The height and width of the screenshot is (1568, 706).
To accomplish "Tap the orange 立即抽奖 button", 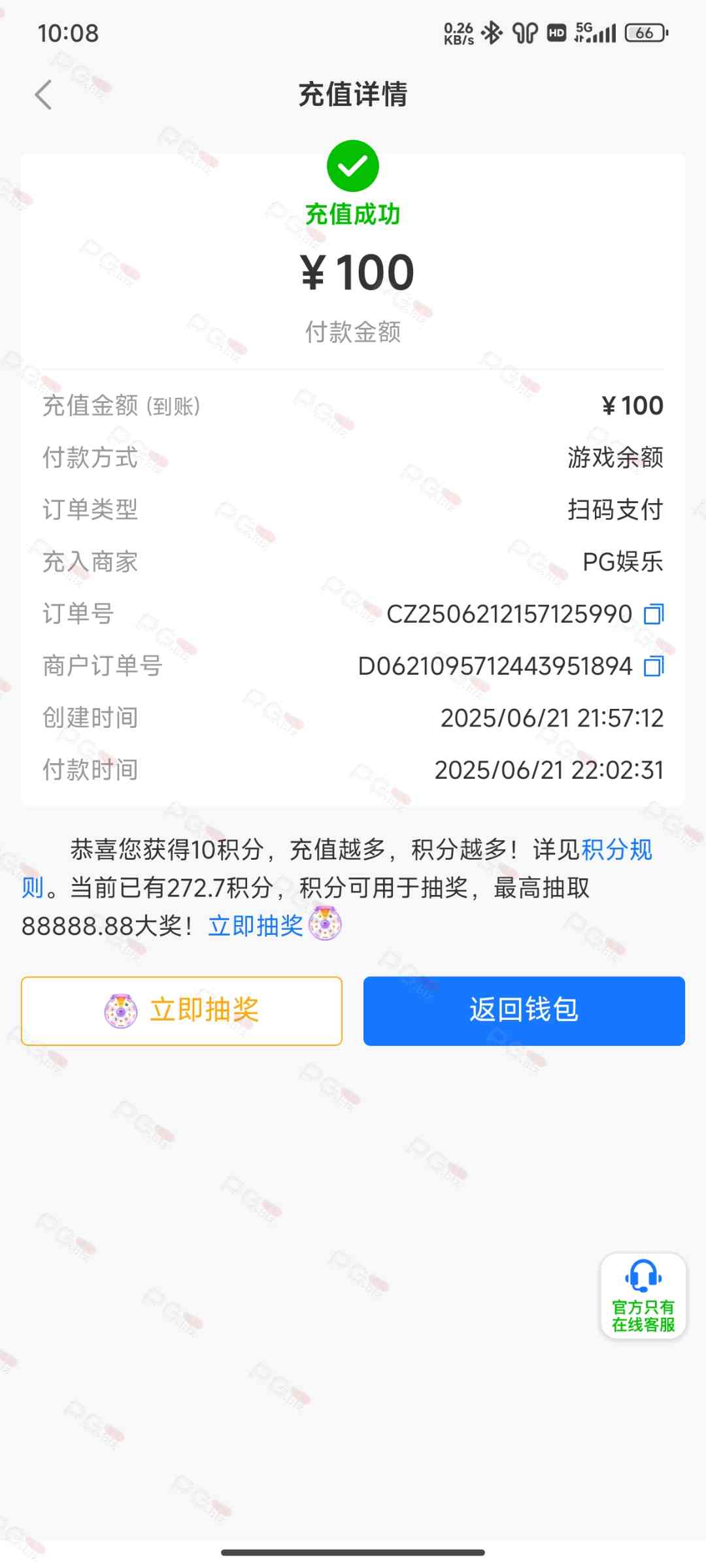I will click(x=182, y=1011).
